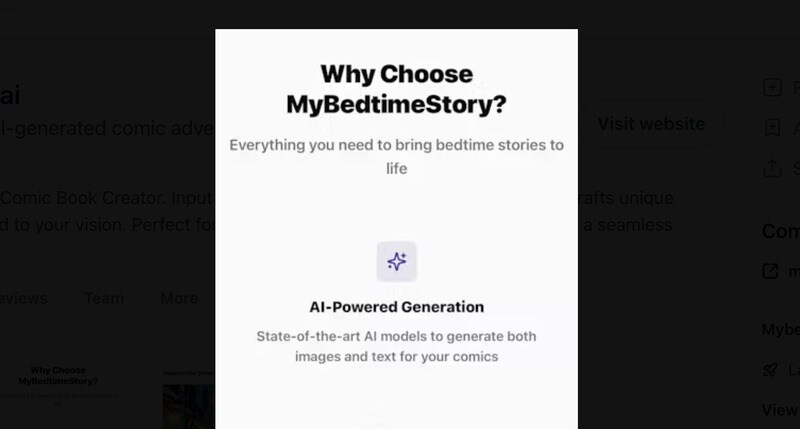
Task: Tap the Visit website button
Action: [651, 124]
